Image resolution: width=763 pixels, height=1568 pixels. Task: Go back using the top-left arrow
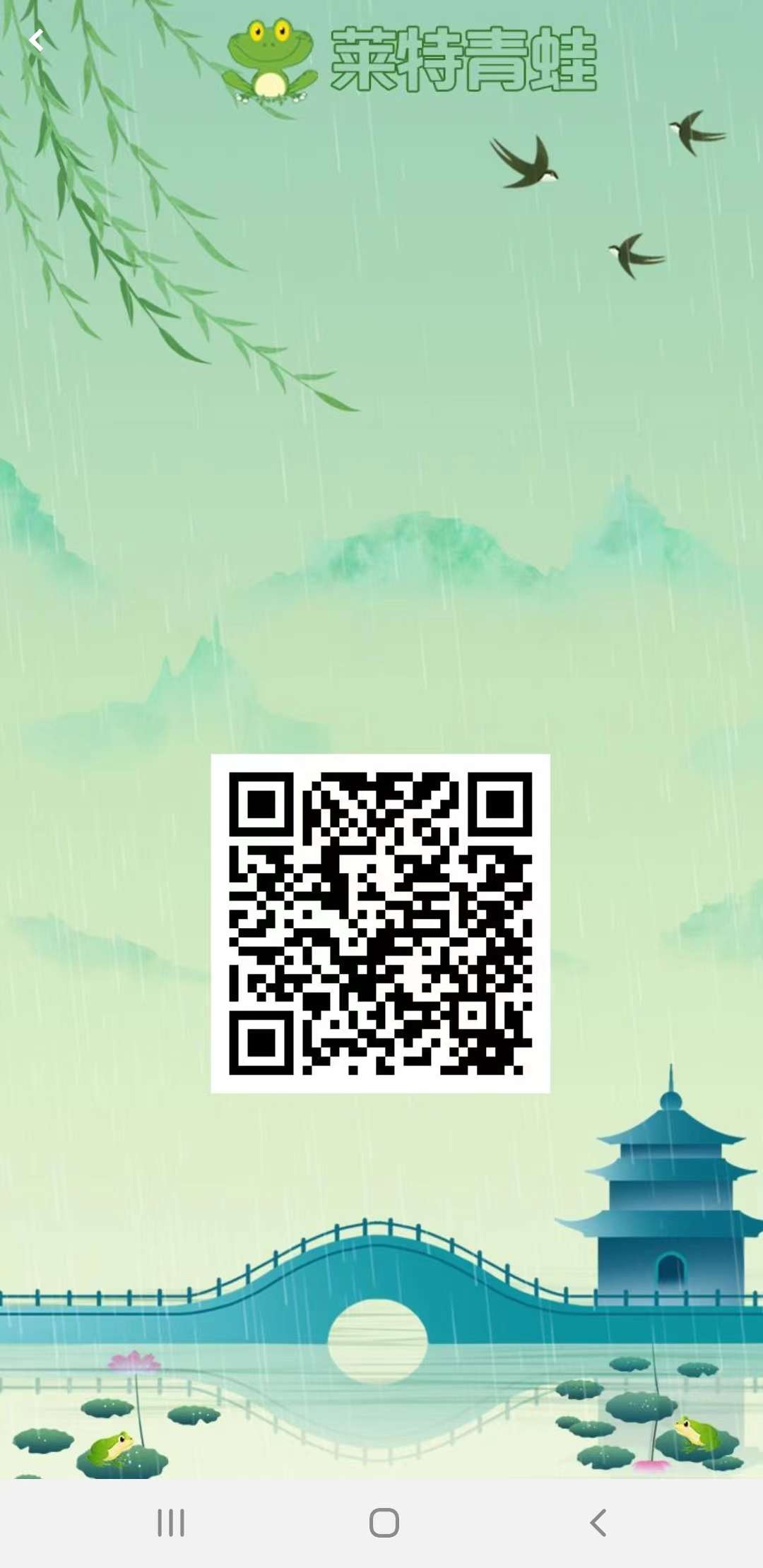pyautogui.click(x=37, y=41)
